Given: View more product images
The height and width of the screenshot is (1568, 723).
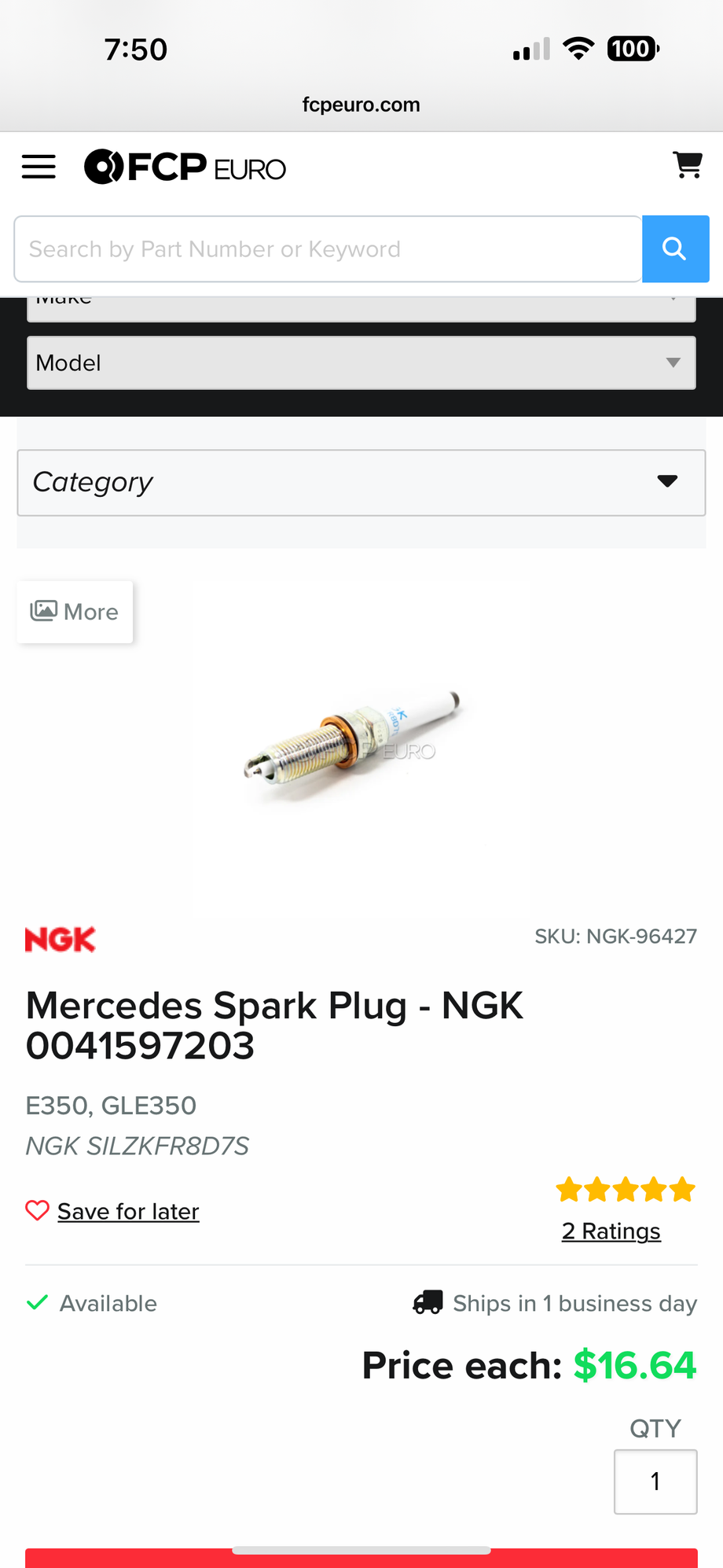Looking at the screenshot, I should 75,612.
